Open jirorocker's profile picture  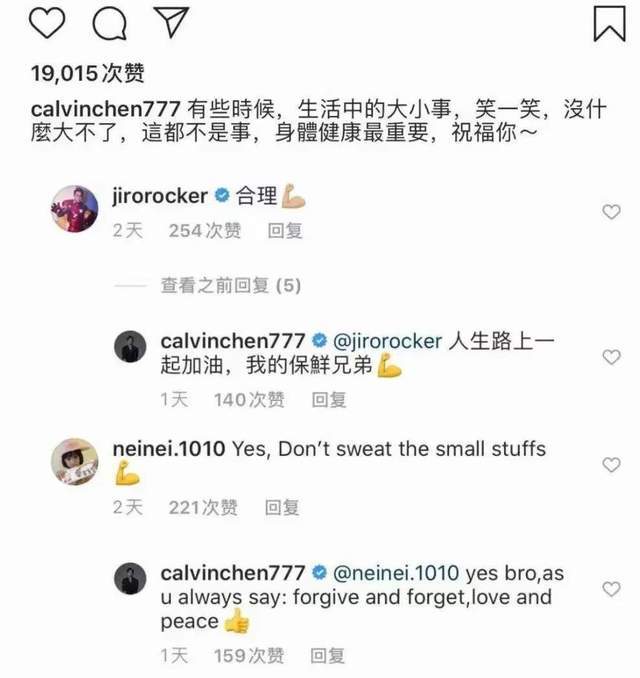75,209
